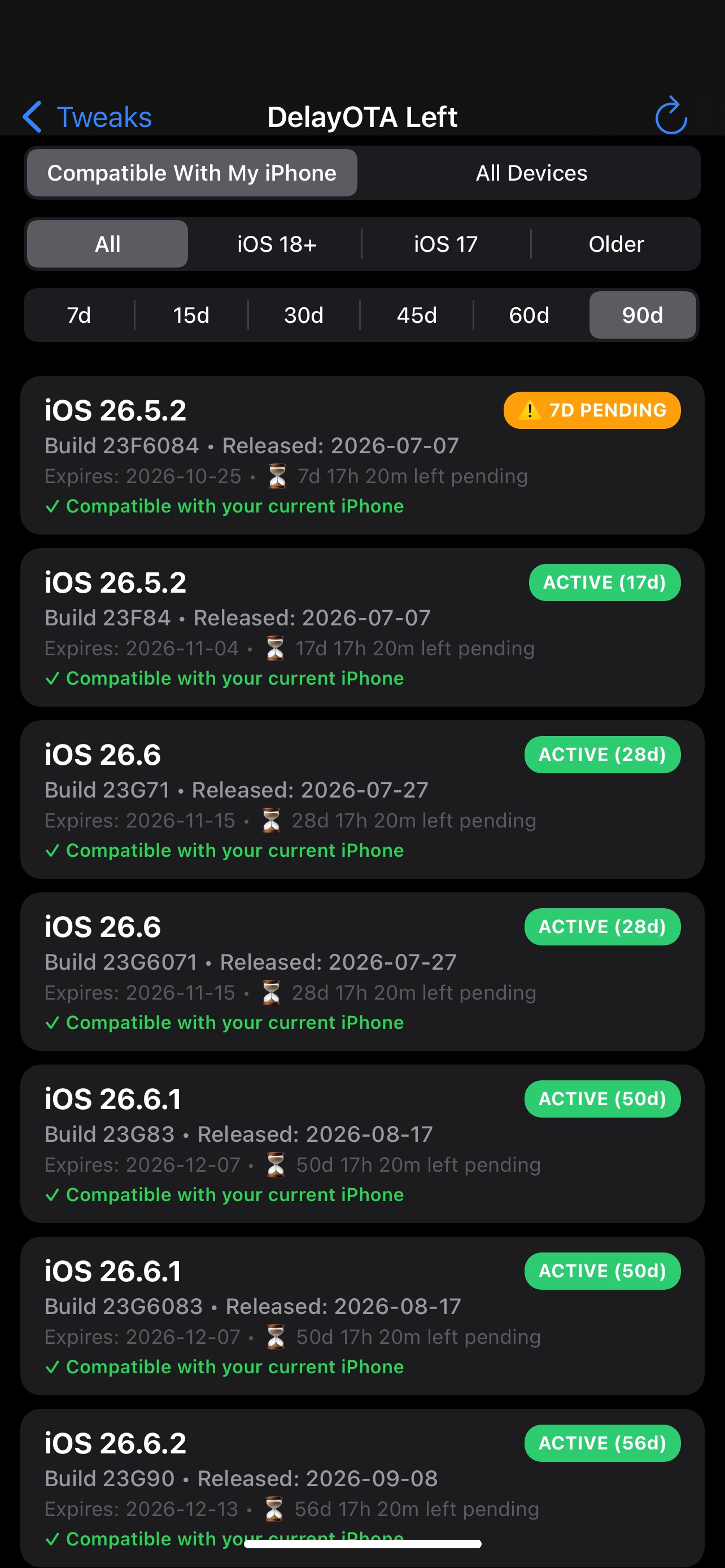Open iOS 26.6.1 build 23G6083 card

(x=362, y=1317)
